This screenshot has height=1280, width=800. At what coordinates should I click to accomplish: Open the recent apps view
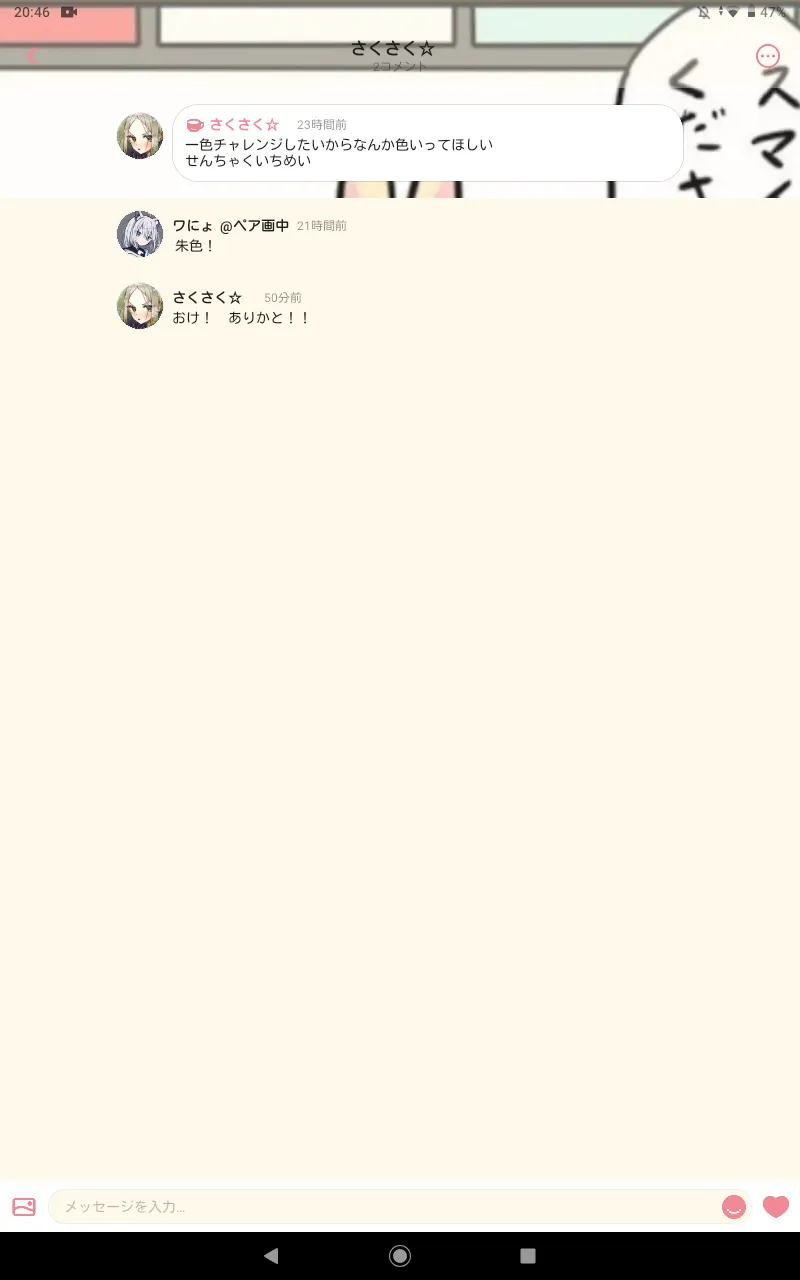[x=528, y=1256]
